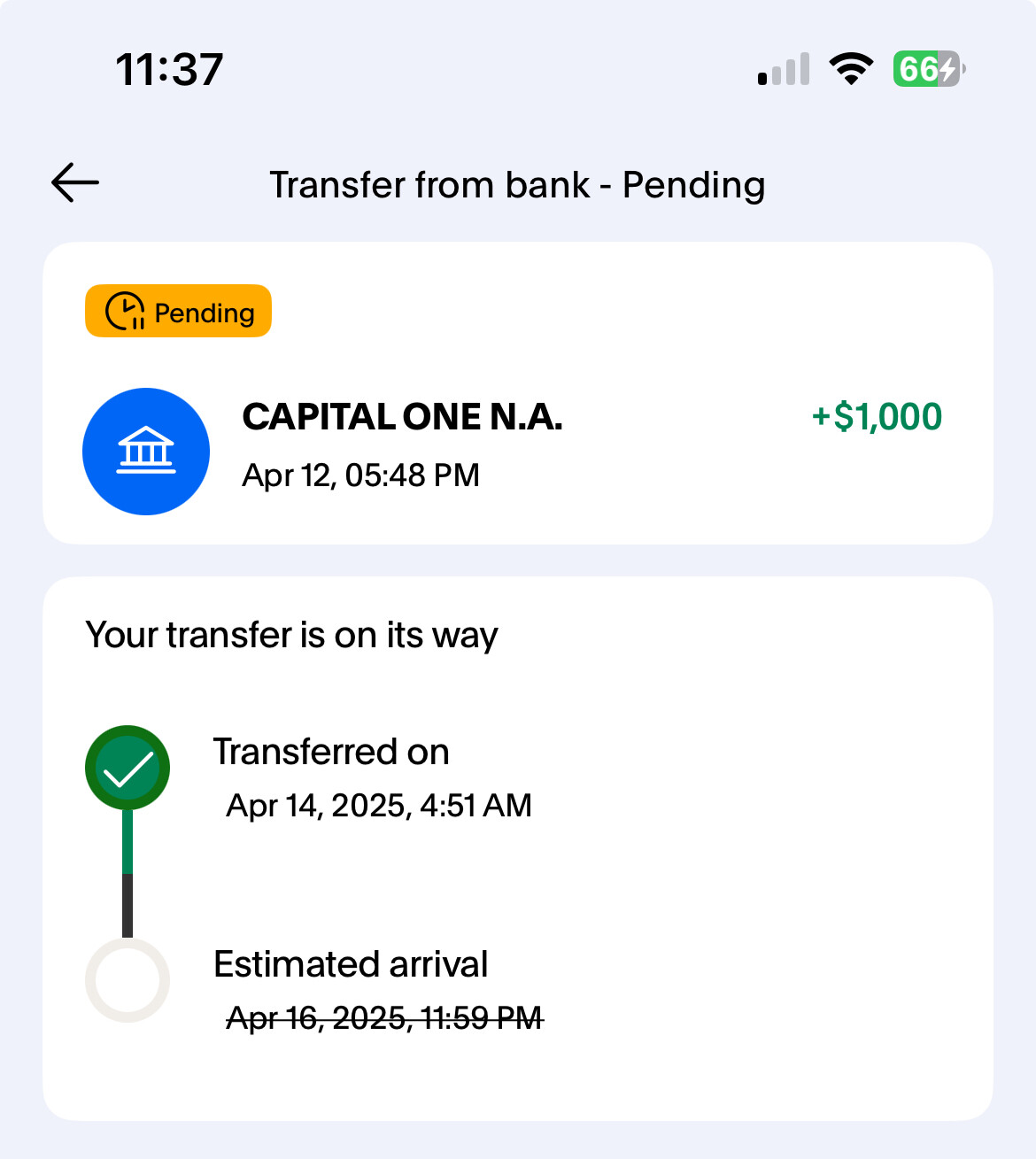The image size is (1036, 1159).
Task: Tap the Wi-Fi icon in status bar
Action: pyautogui.click(x=849, y=68)
